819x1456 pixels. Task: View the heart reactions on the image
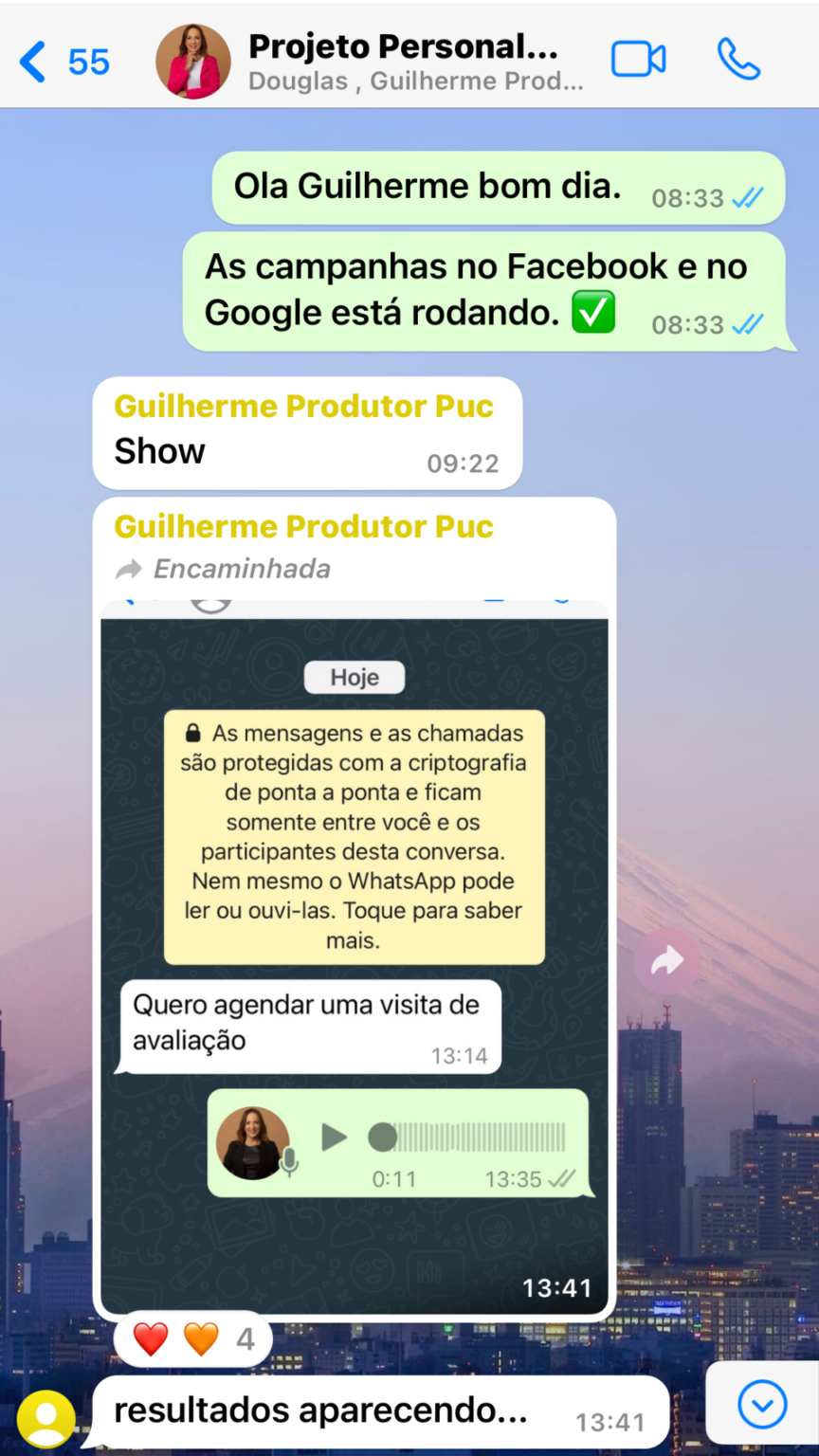(x=192, y=1339)
